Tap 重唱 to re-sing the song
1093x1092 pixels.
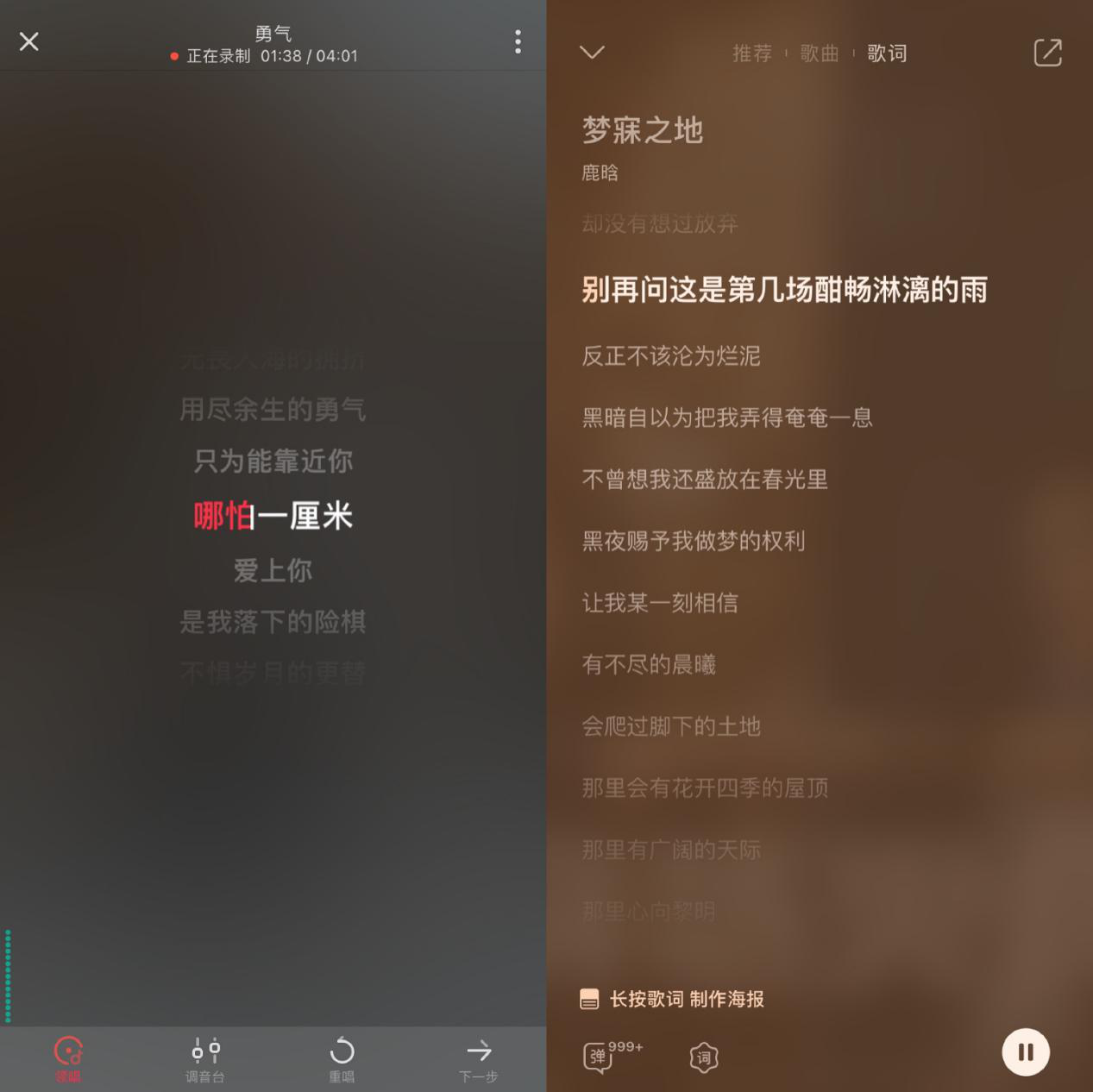pos(342,1057)
